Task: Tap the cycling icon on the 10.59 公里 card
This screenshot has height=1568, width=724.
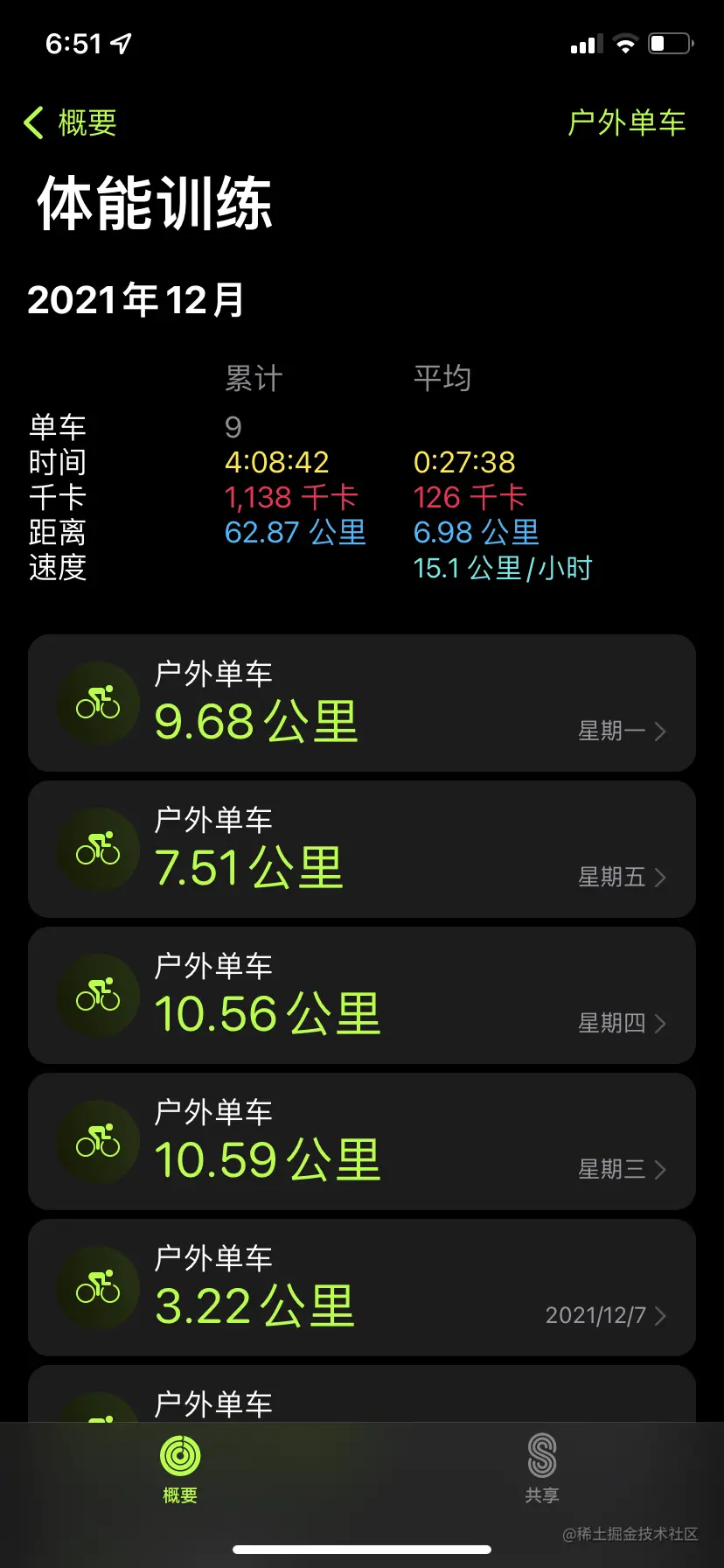Action: (x=97, y=1141)
